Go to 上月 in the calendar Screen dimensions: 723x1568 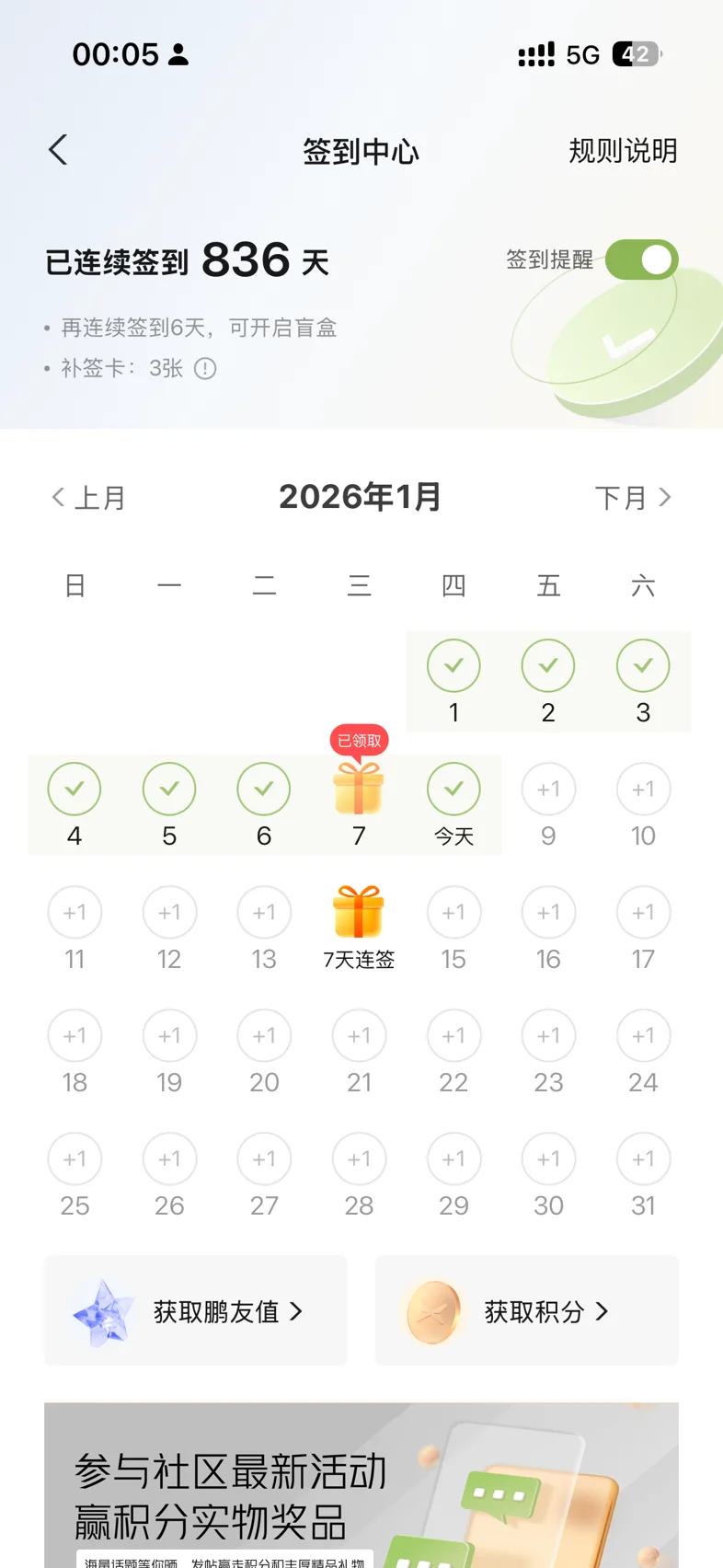point(88,498)
